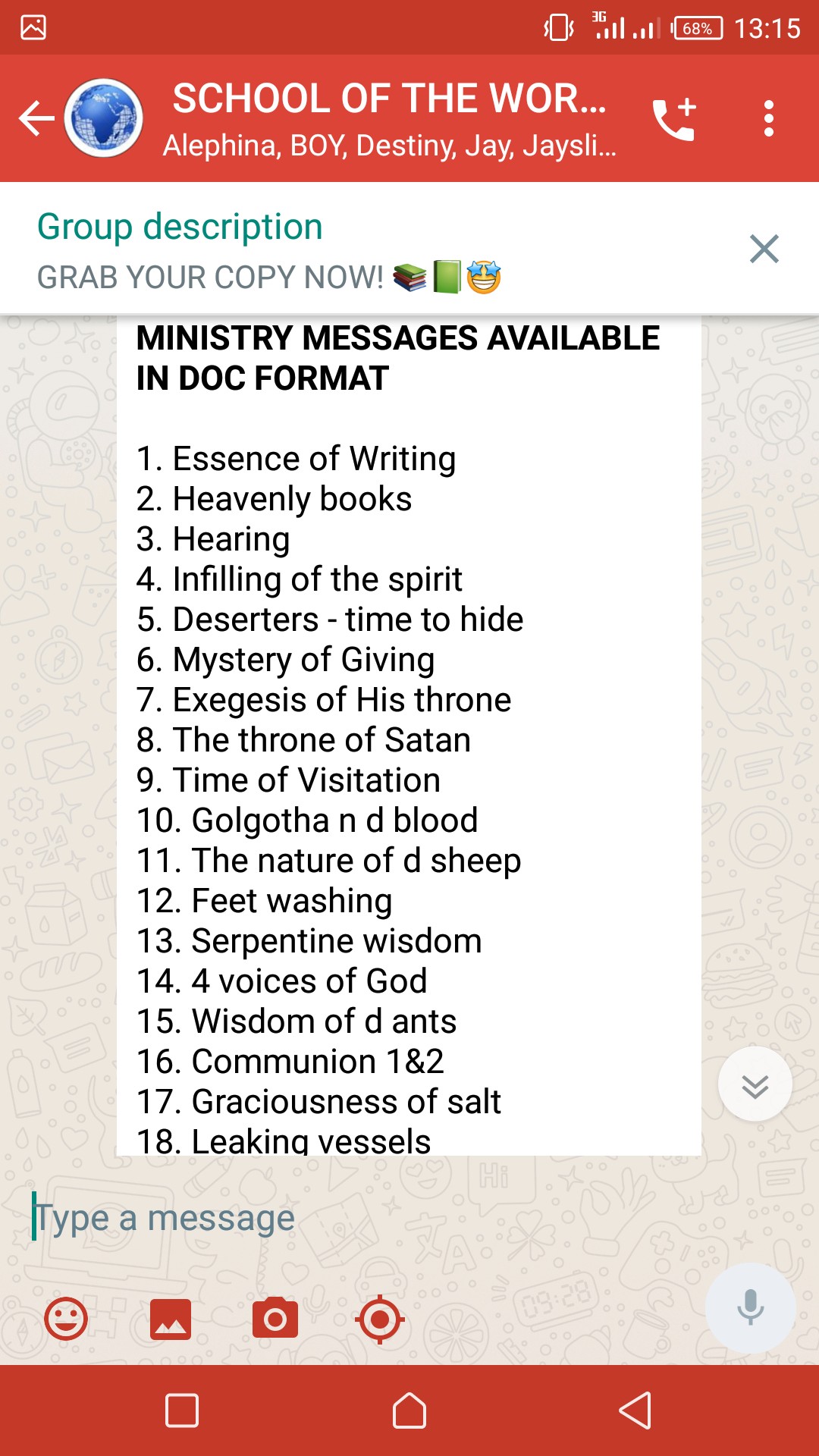Open SCHOOL OF THE WOR... group info
Image resolution: width=819 pixels, height=1456 pixels.
pos(389,118)
